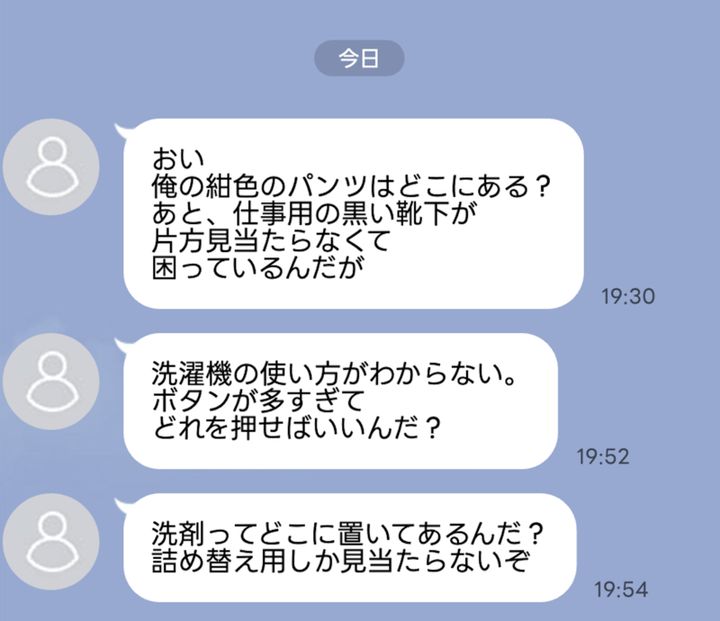Open sender avatar beside the 19:30 message

pos(51,166)
